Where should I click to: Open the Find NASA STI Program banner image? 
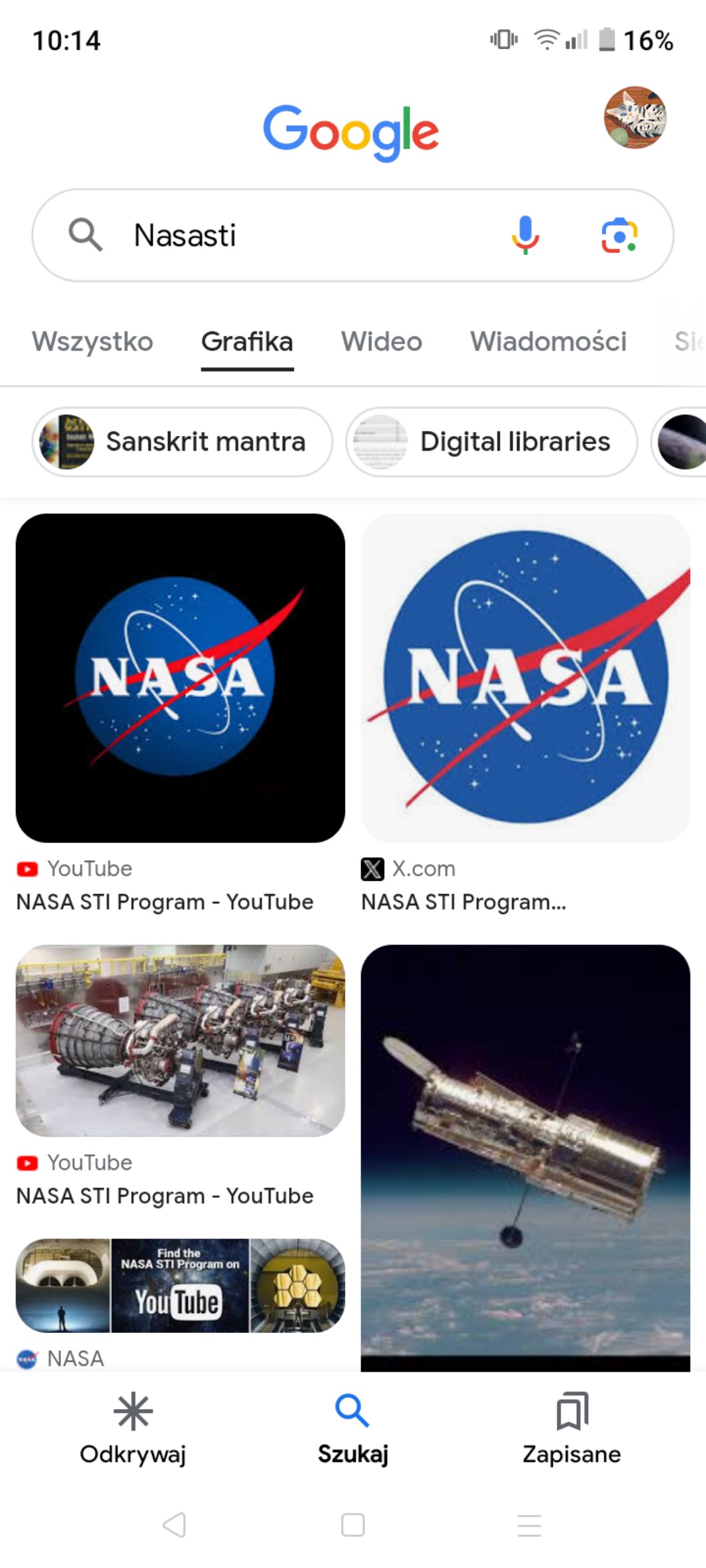[180, 1285]
